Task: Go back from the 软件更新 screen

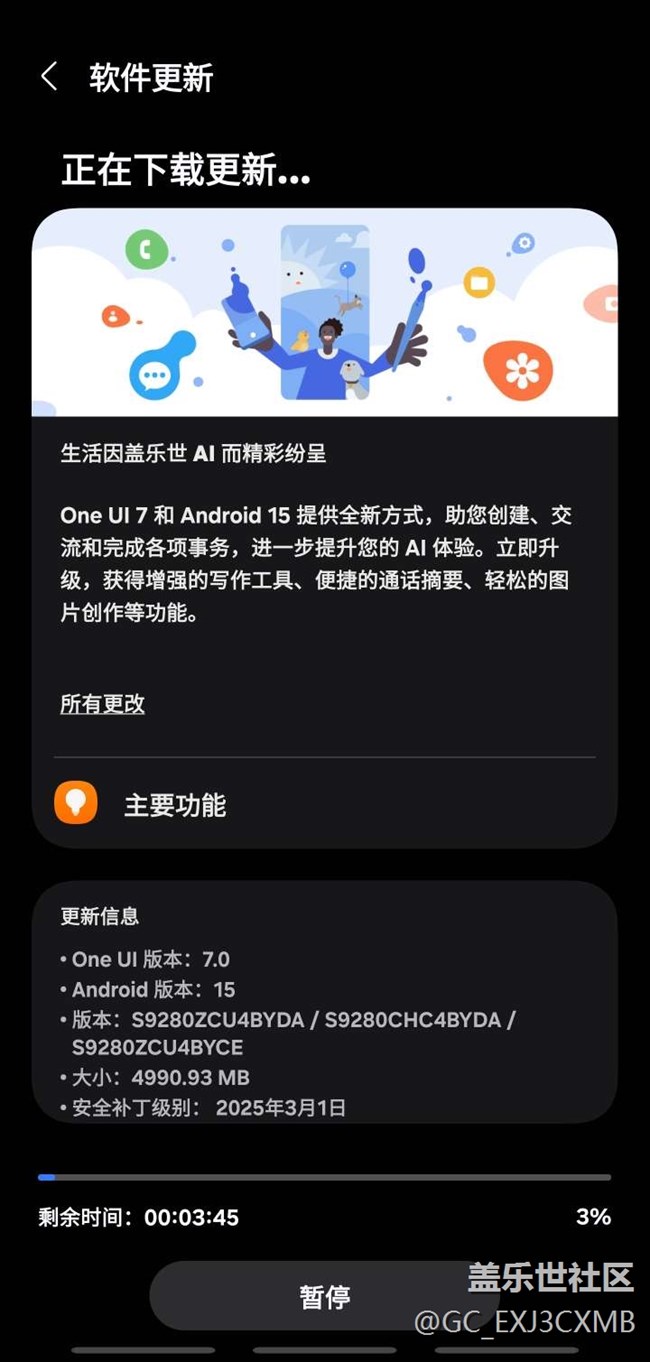Action: 49,77
